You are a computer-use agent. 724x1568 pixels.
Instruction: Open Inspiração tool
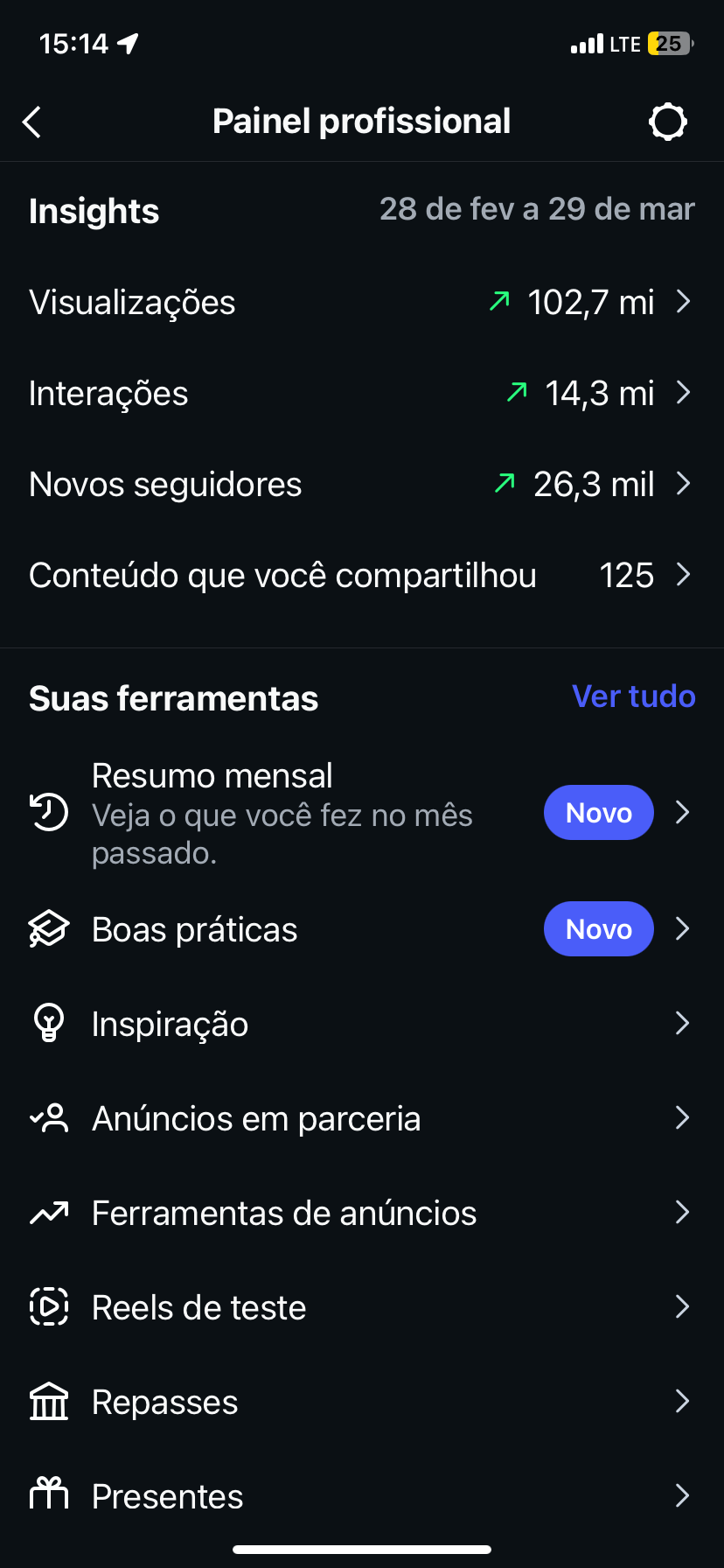point(361,1024)
